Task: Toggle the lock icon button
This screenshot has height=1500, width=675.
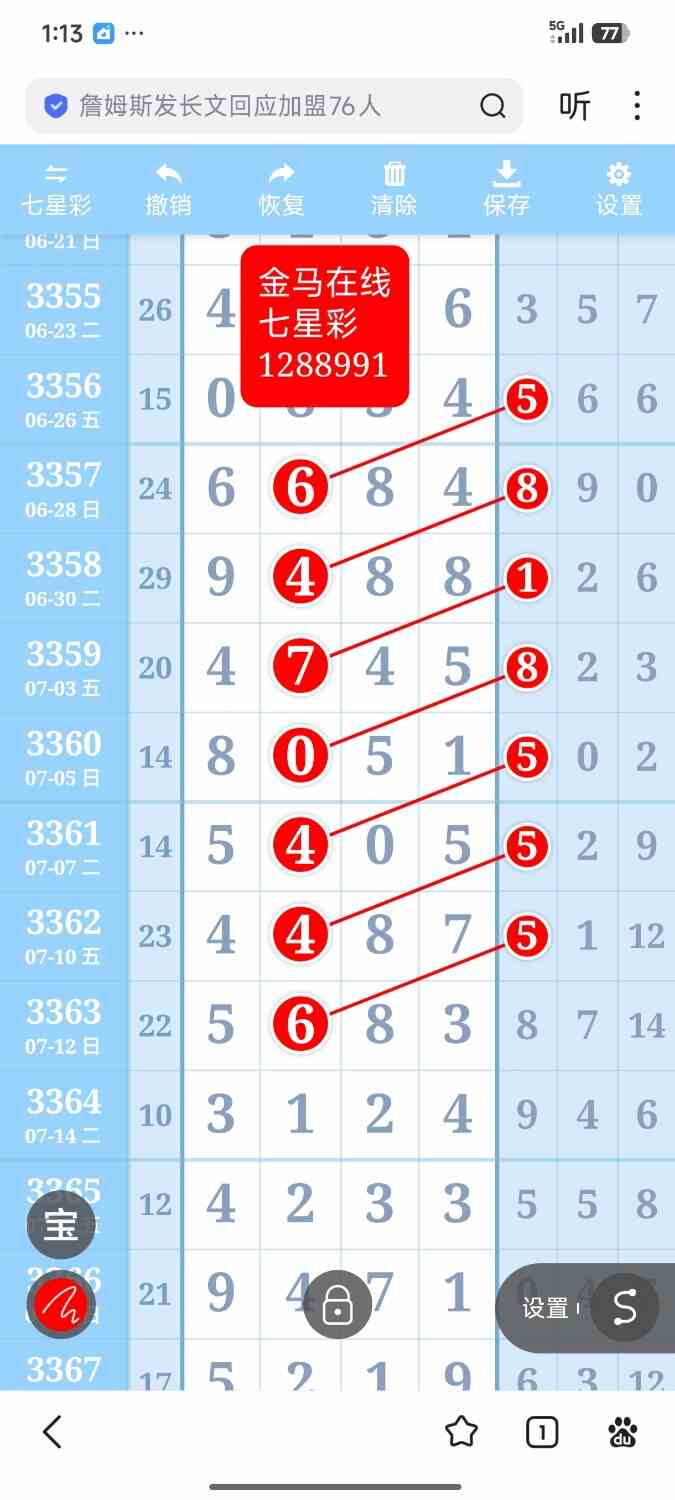Action: point(338,1305)
